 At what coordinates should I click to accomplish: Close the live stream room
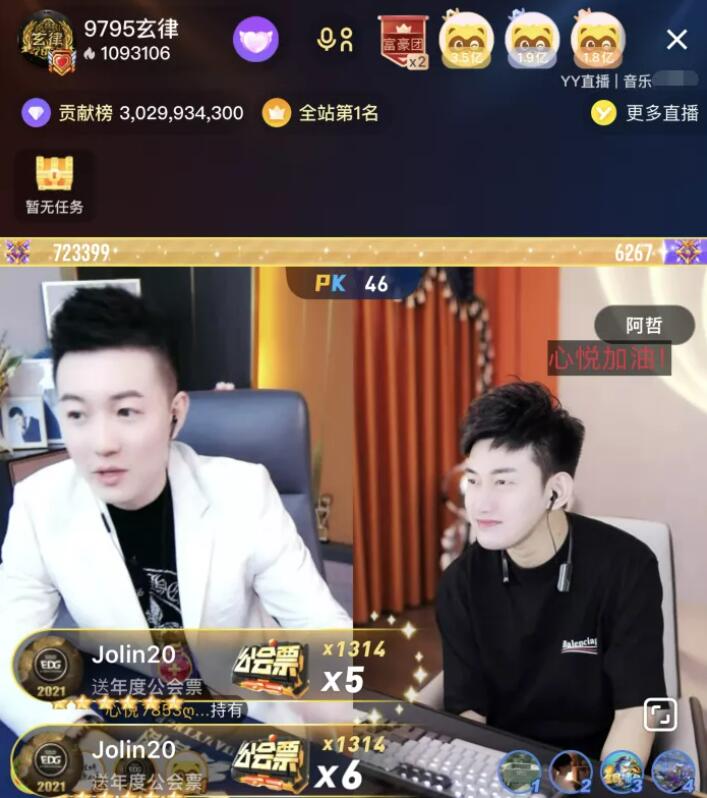pyautogui.click(x=677, y=40)
